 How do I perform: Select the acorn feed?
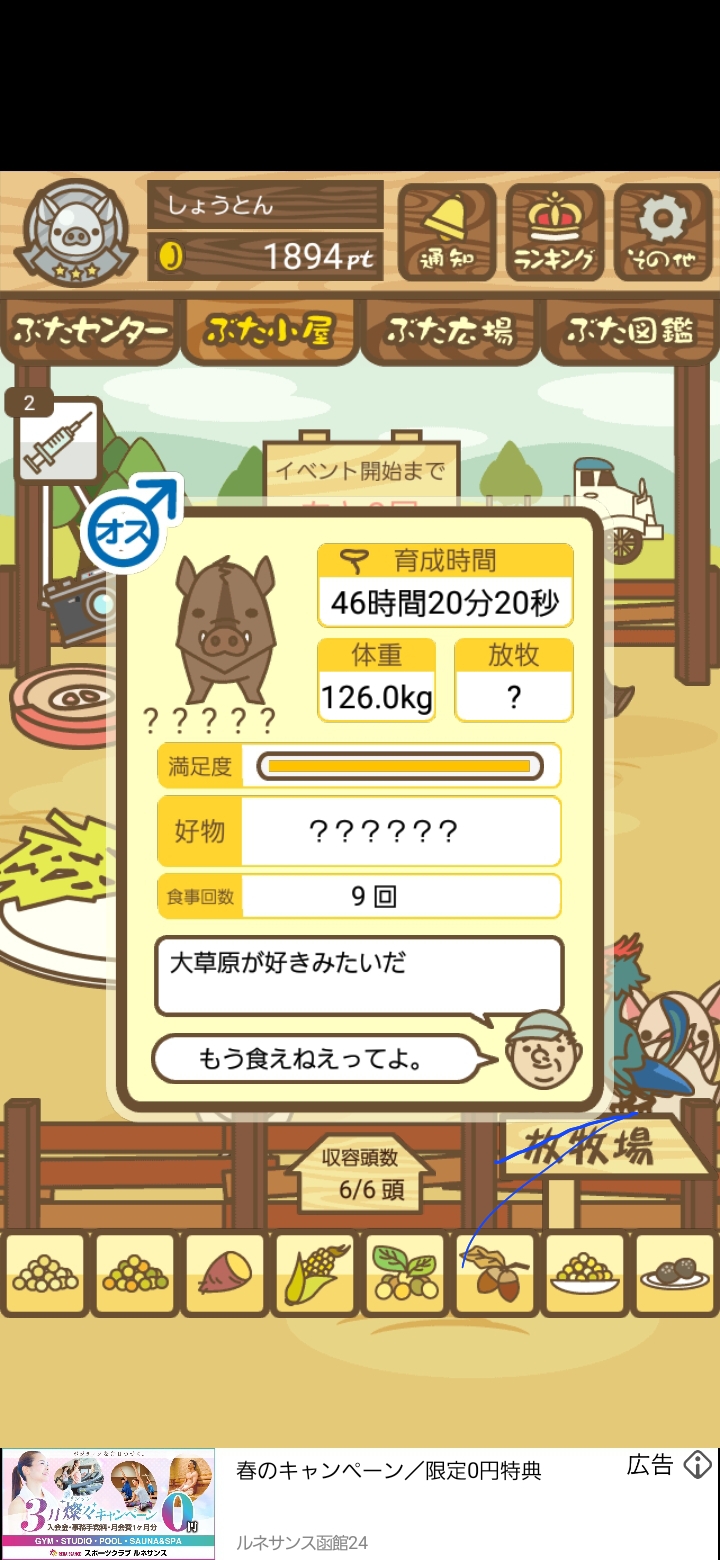(x=495, y=1274)
